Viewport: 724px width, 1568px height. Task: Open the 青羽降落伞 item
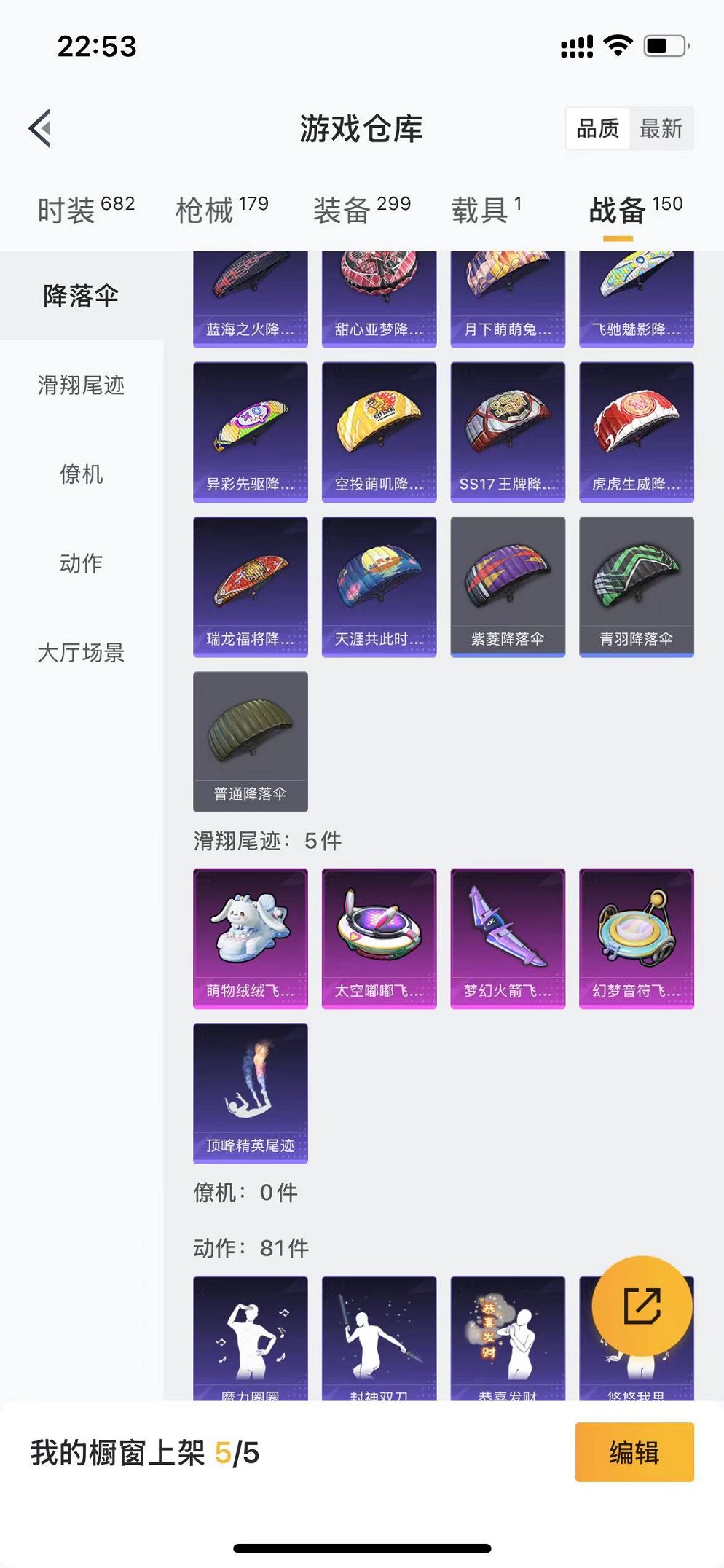point(636,587)
